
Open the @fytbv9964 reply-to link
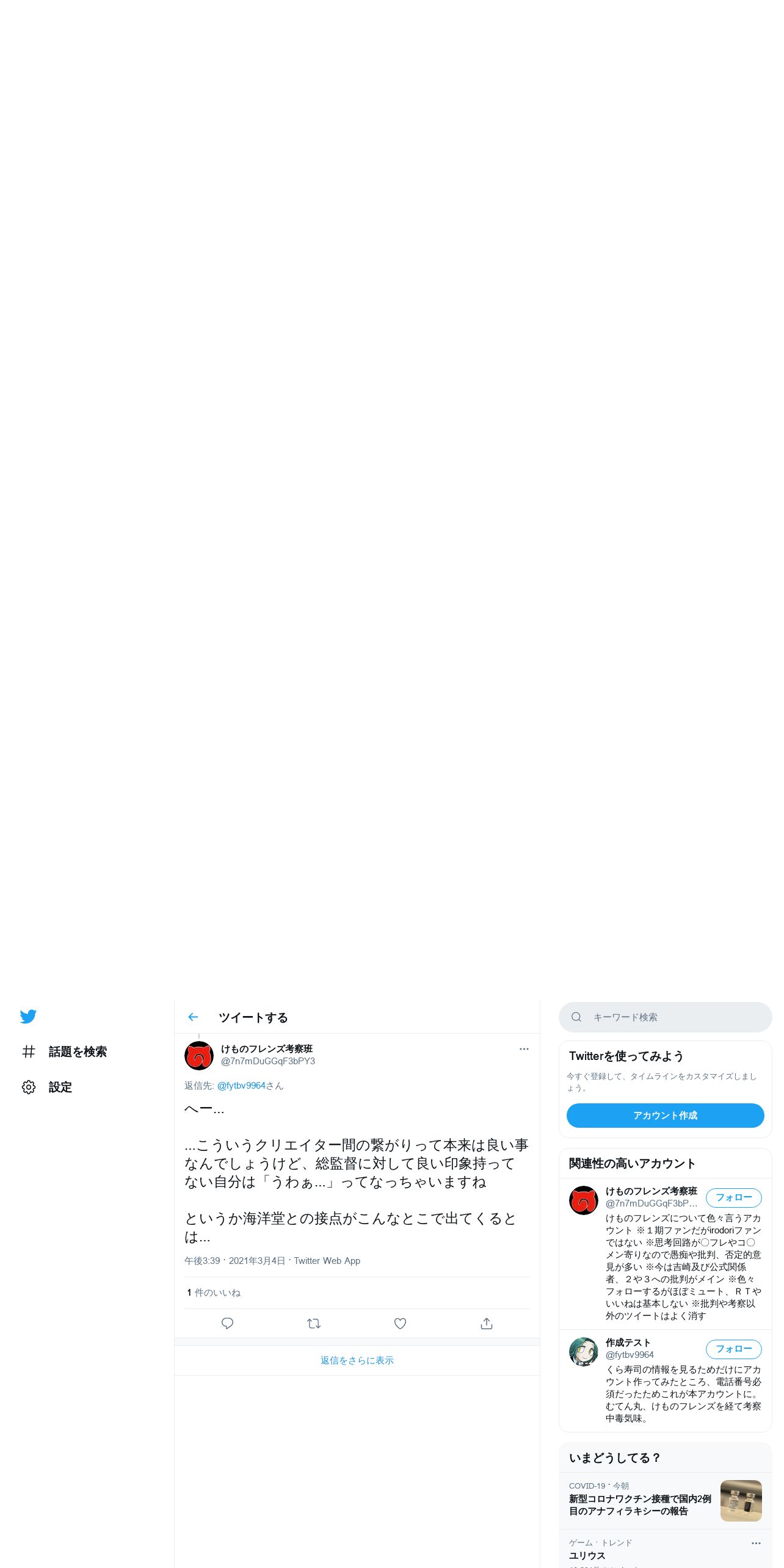[x=241, y=1085]
